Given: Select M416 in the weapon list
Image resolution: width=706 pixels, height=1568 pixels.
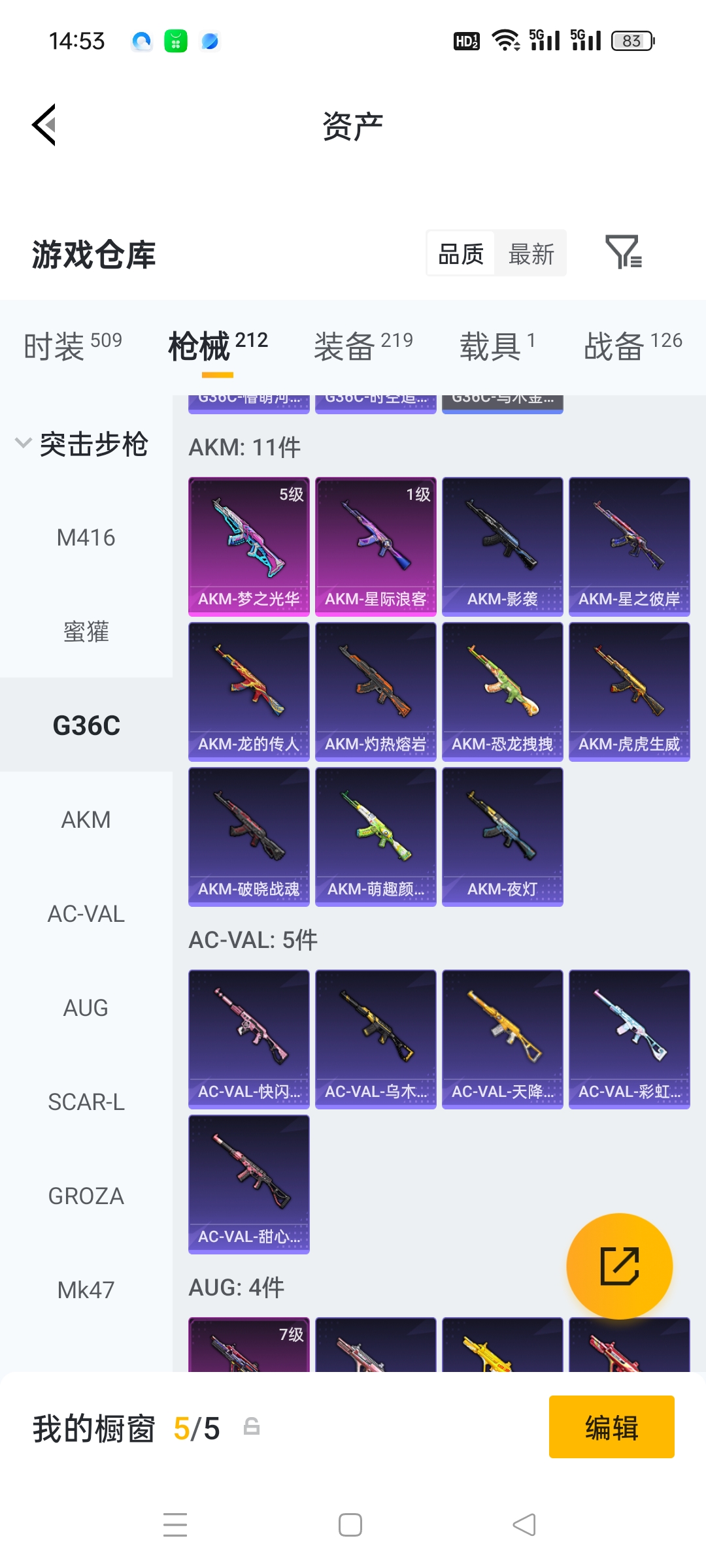Looking at the screenshot, I should tap(86, 538).
